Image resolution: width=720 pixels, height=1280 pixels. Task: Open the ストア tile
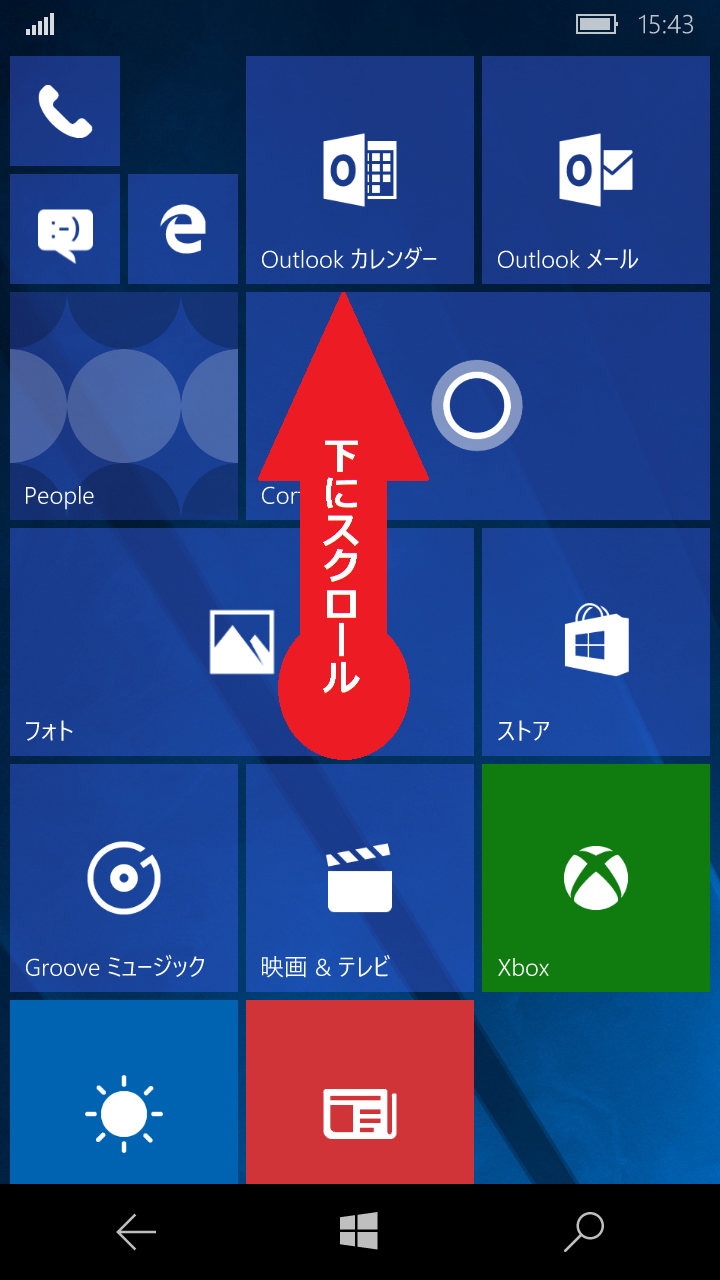[595, 641]
